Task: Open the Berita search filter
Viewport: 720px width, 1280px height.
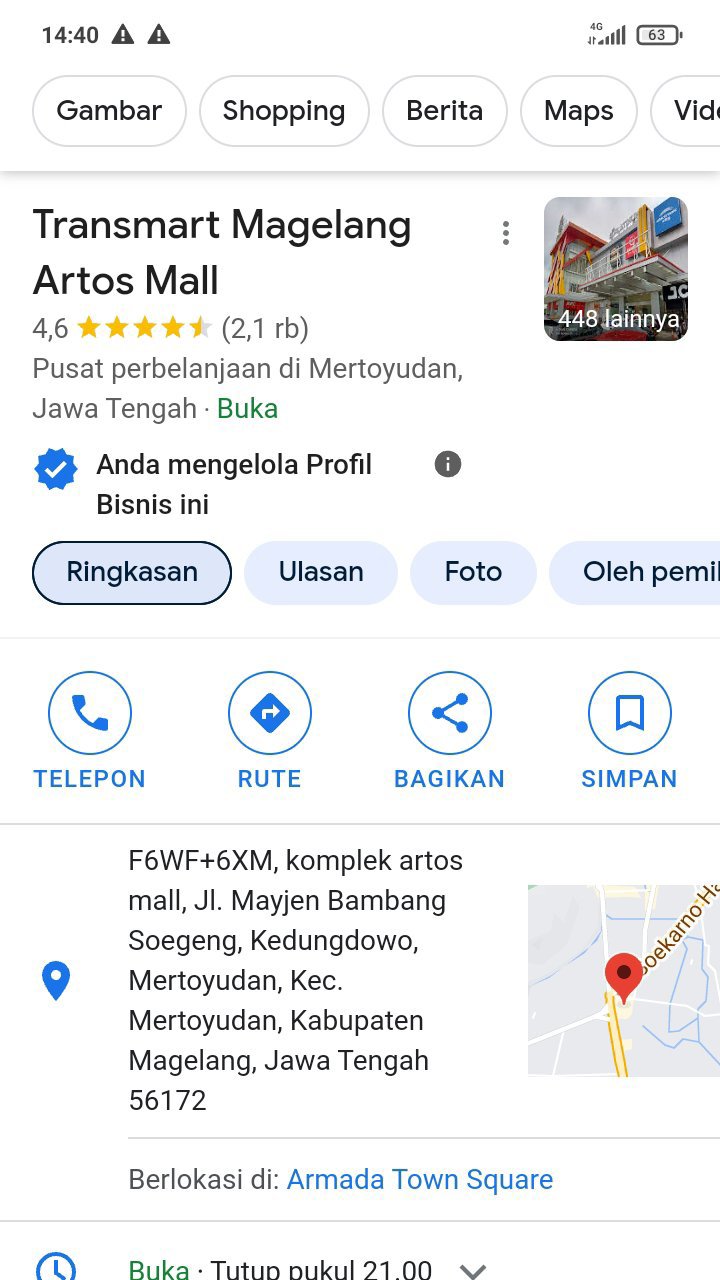Action: pyautogui.click(x=444, y=111)
